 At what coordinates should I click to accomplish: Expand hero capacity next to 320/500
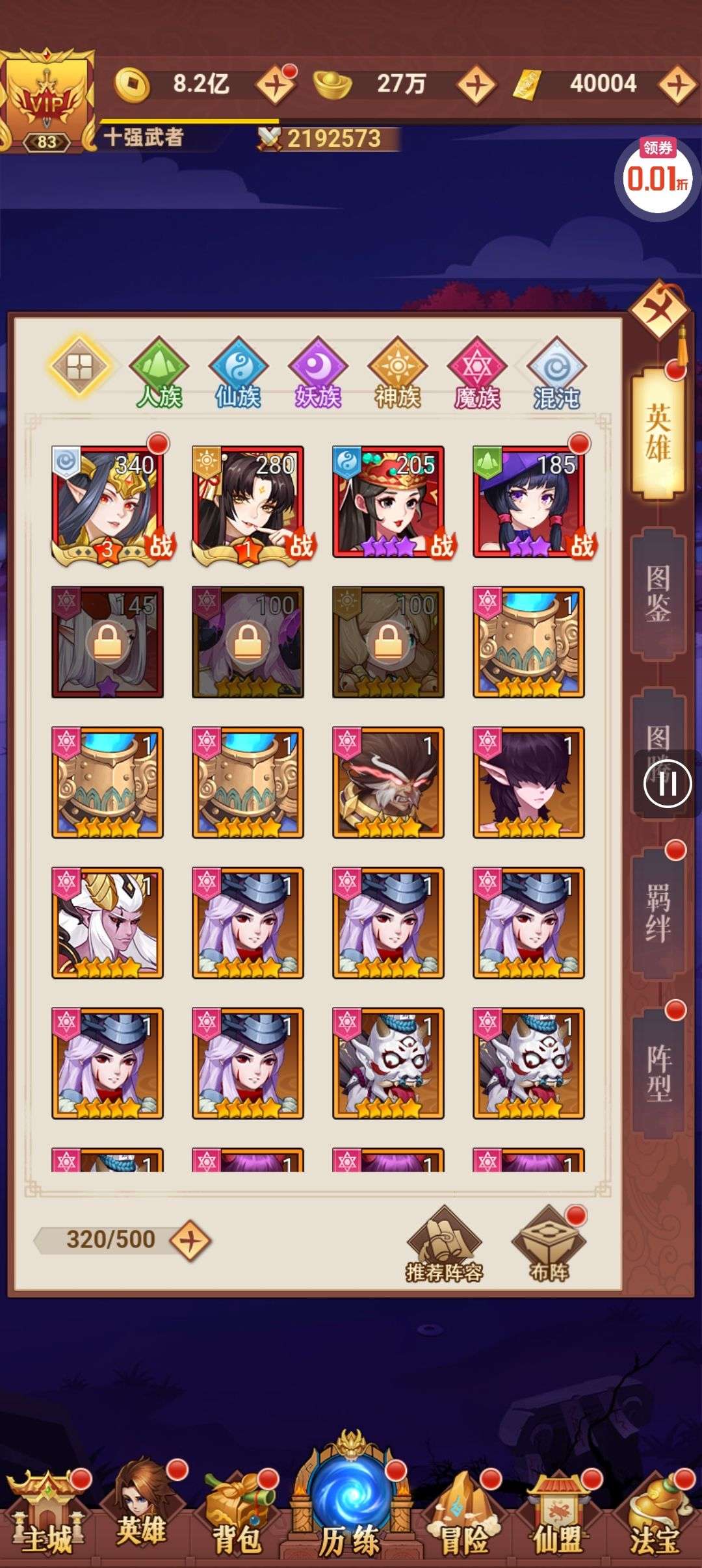(190, 1240)
